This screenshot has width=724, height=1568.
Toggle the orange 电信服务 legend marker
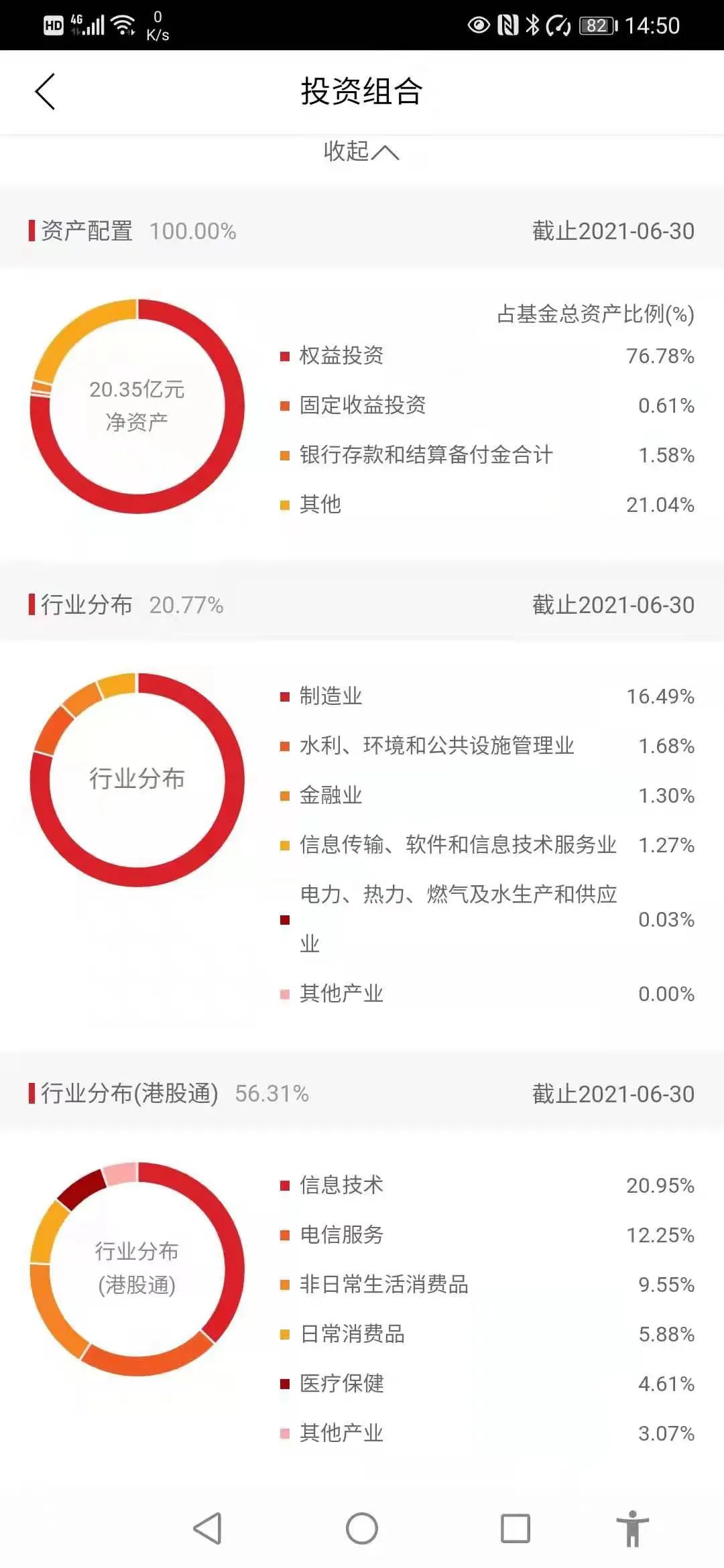(x=284, y=1234)
